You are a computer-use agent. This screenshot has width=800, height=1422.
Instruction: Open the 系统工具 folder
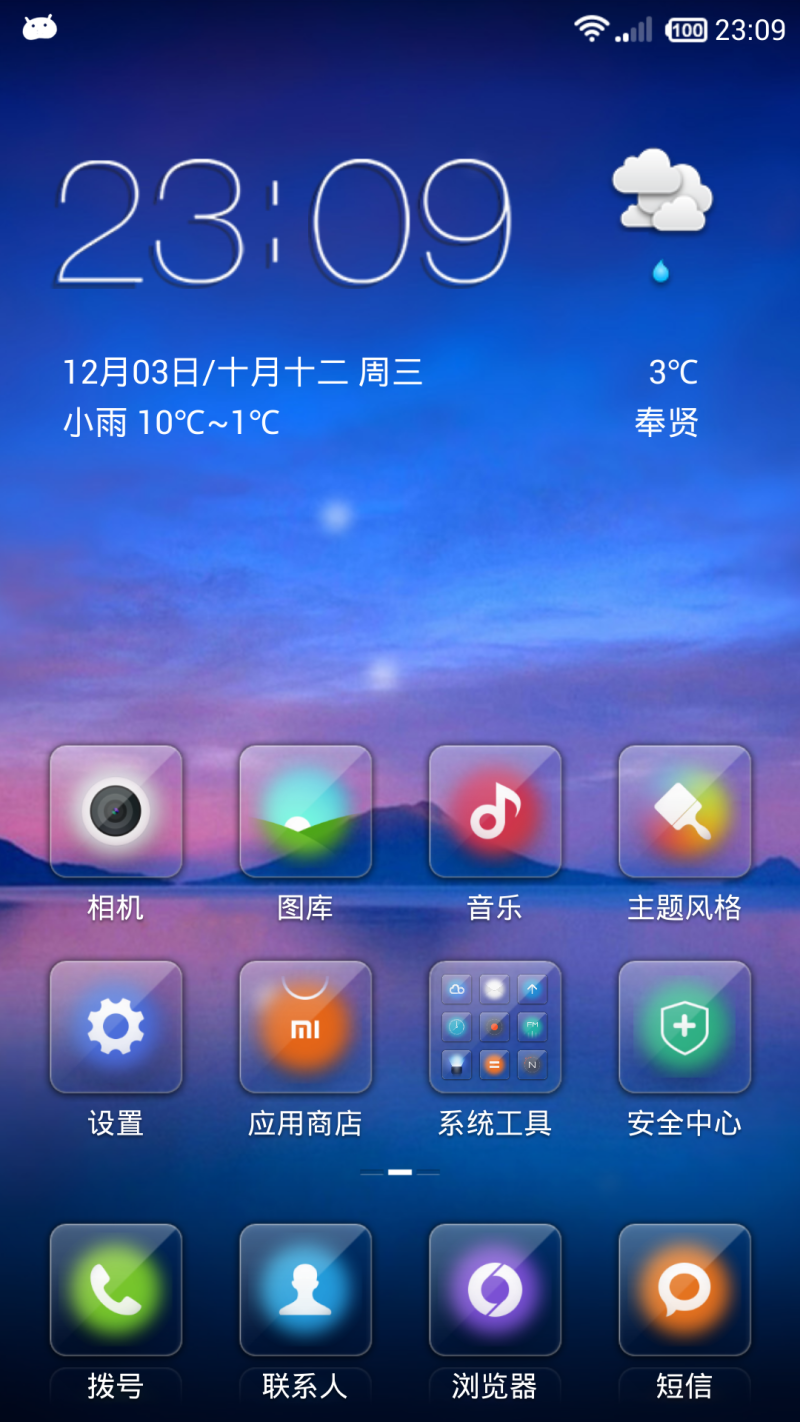495,1027
